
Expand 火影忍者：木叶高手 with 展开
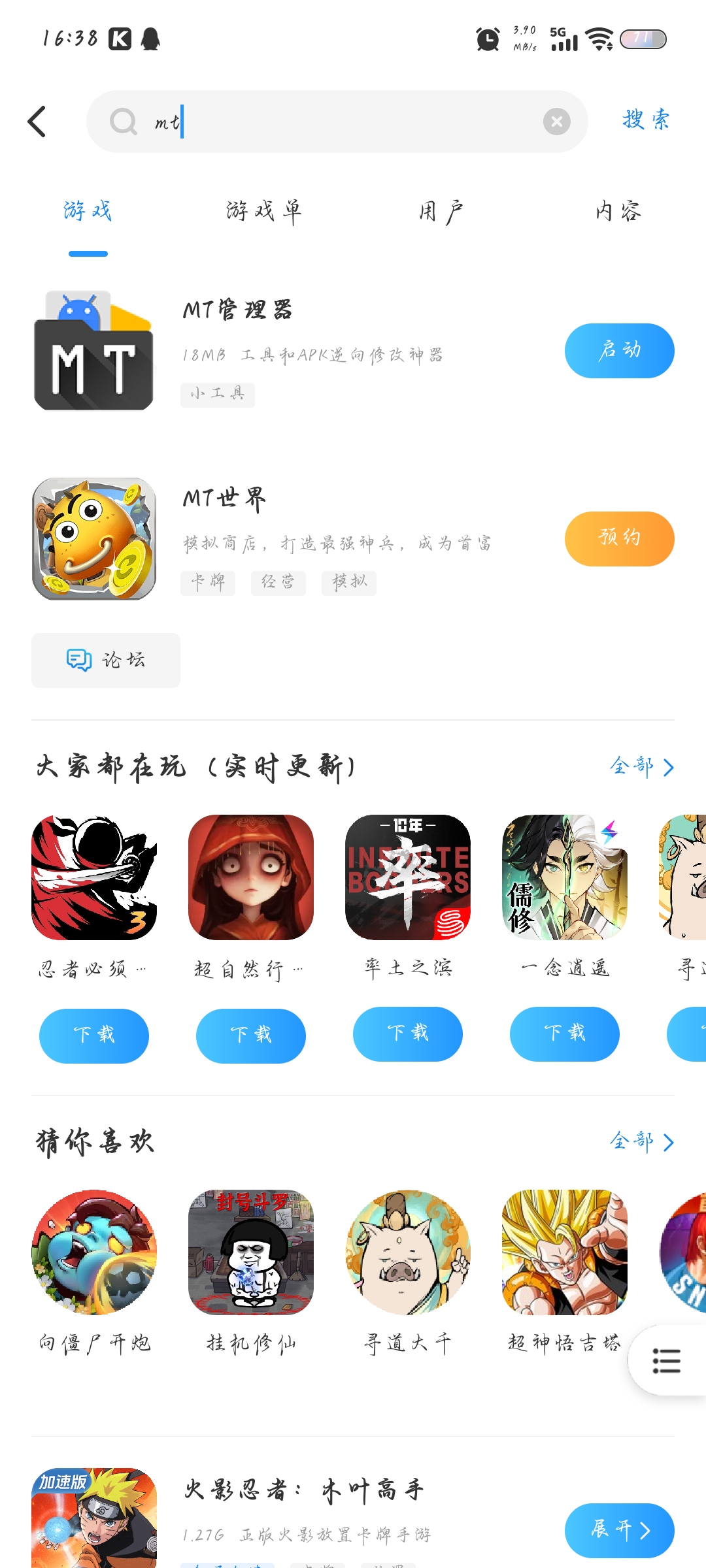pos(619,1531)
